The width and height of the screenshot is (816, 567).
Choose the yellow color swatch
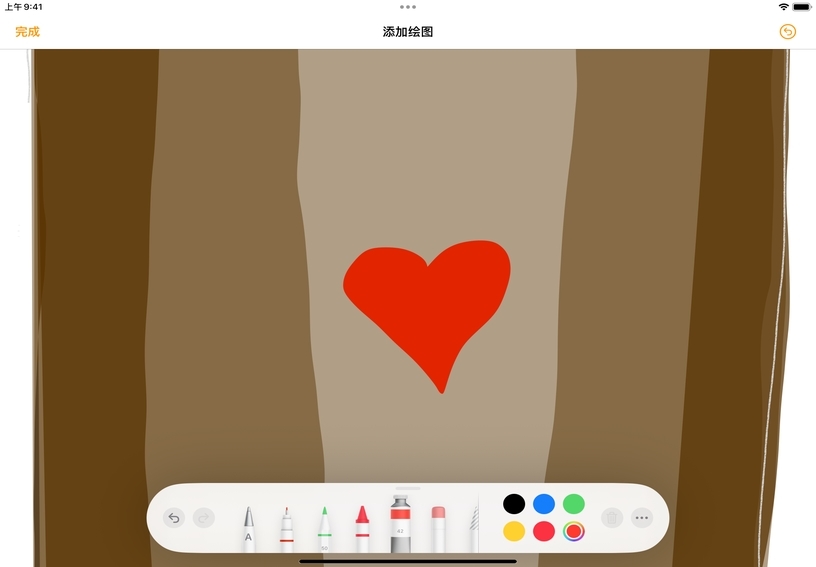tap(514, 532)
